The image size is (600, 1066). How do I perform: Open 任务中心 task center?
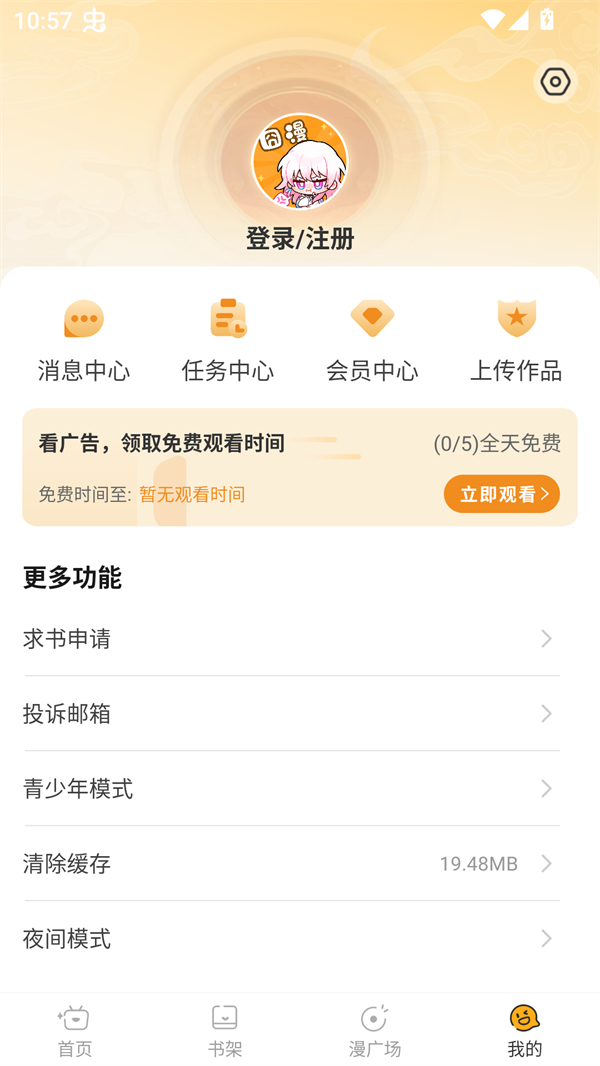tap(228, 340)
